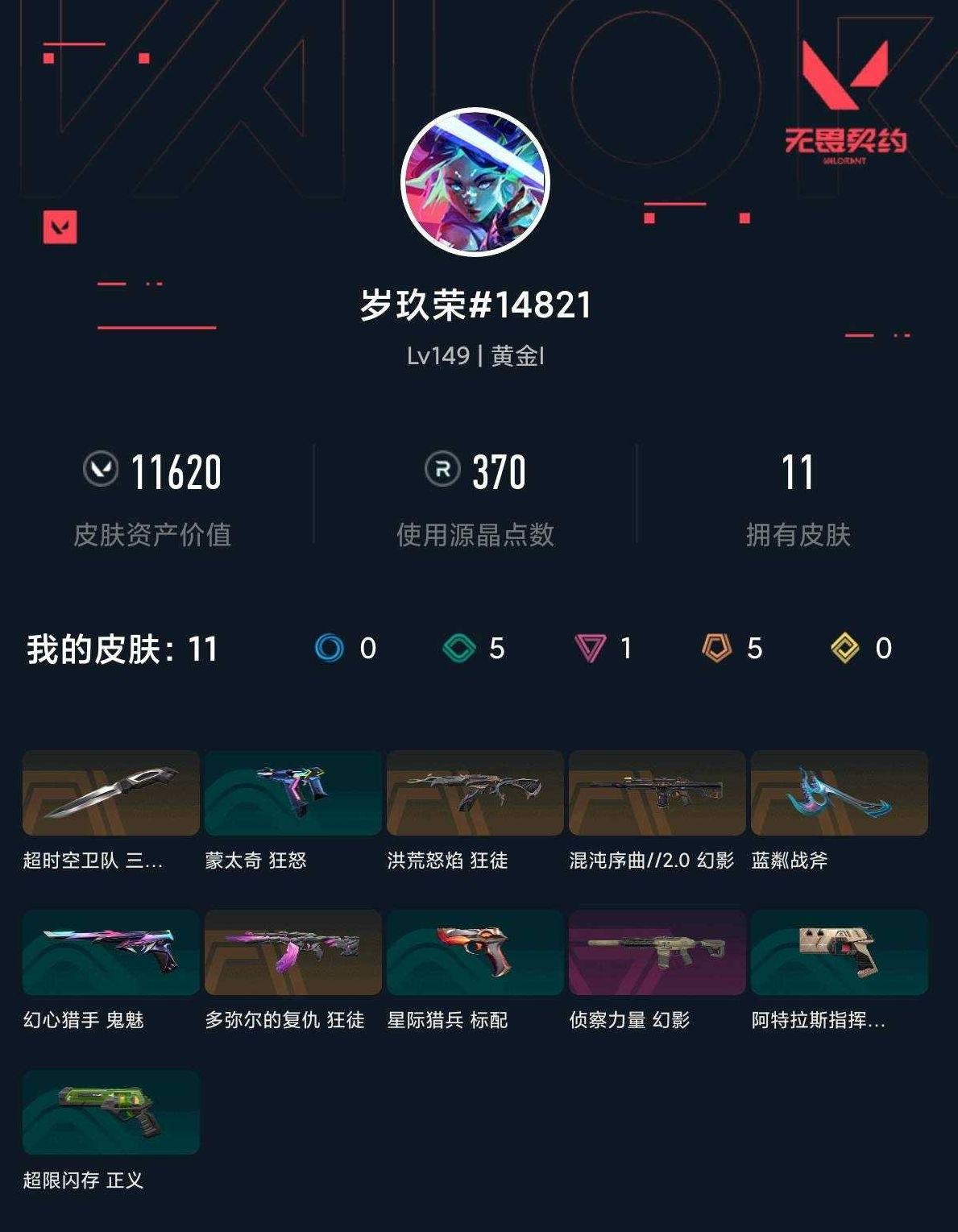Image resolution: width=958 pixels, height=1232 pixels.
Task: Select the 蓝粼战斧 axe skin
Action: coord(840,794)
